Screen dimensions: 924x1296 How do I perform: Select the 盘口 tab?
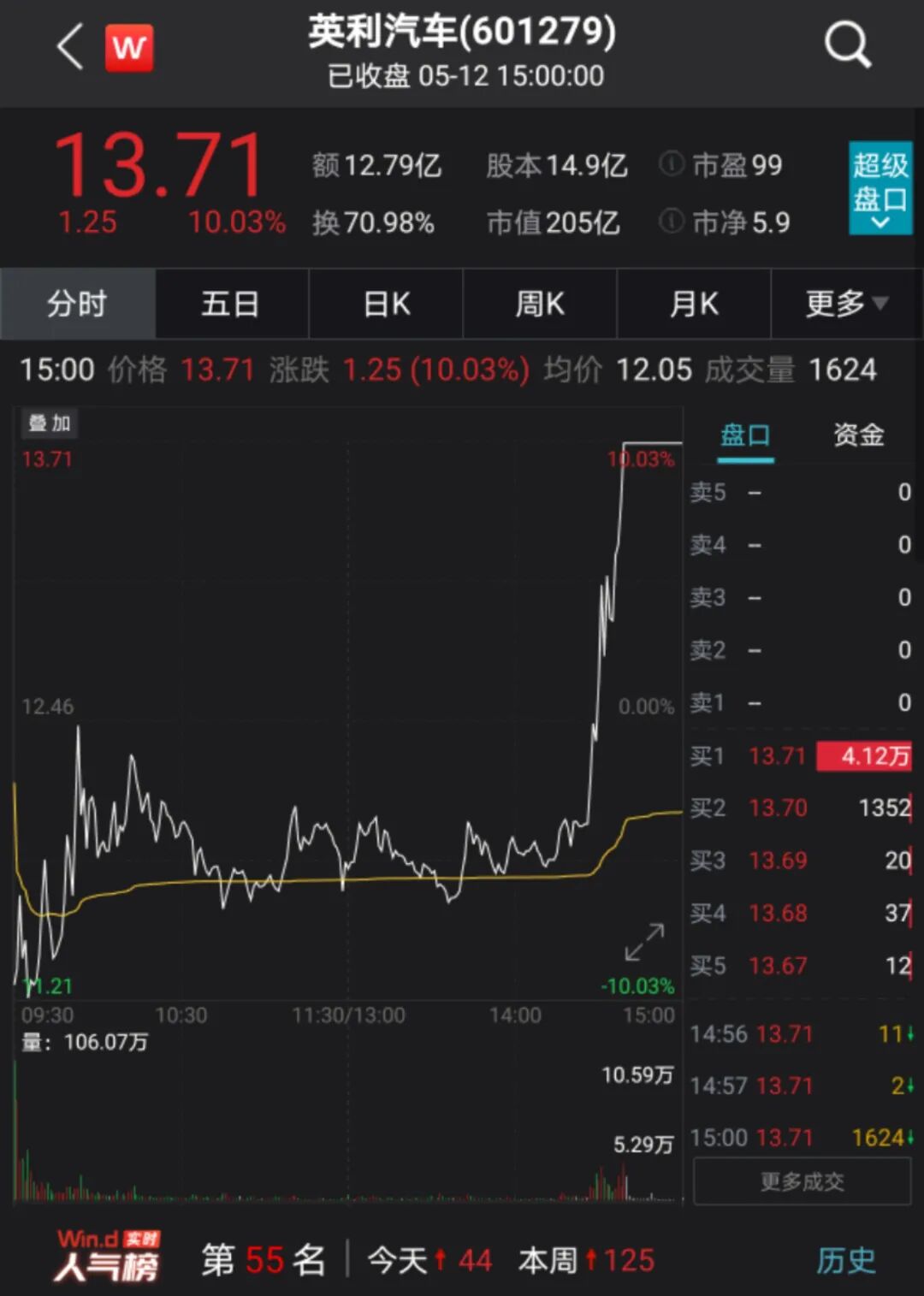(x=745, y=435)
